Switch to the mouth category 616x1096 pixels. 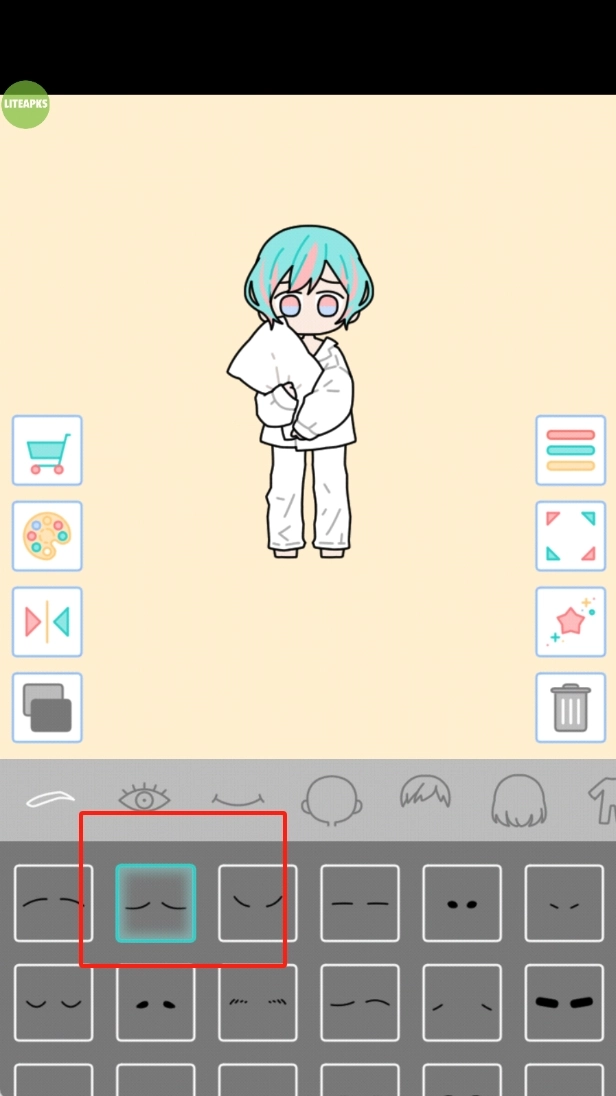[238, 799]
